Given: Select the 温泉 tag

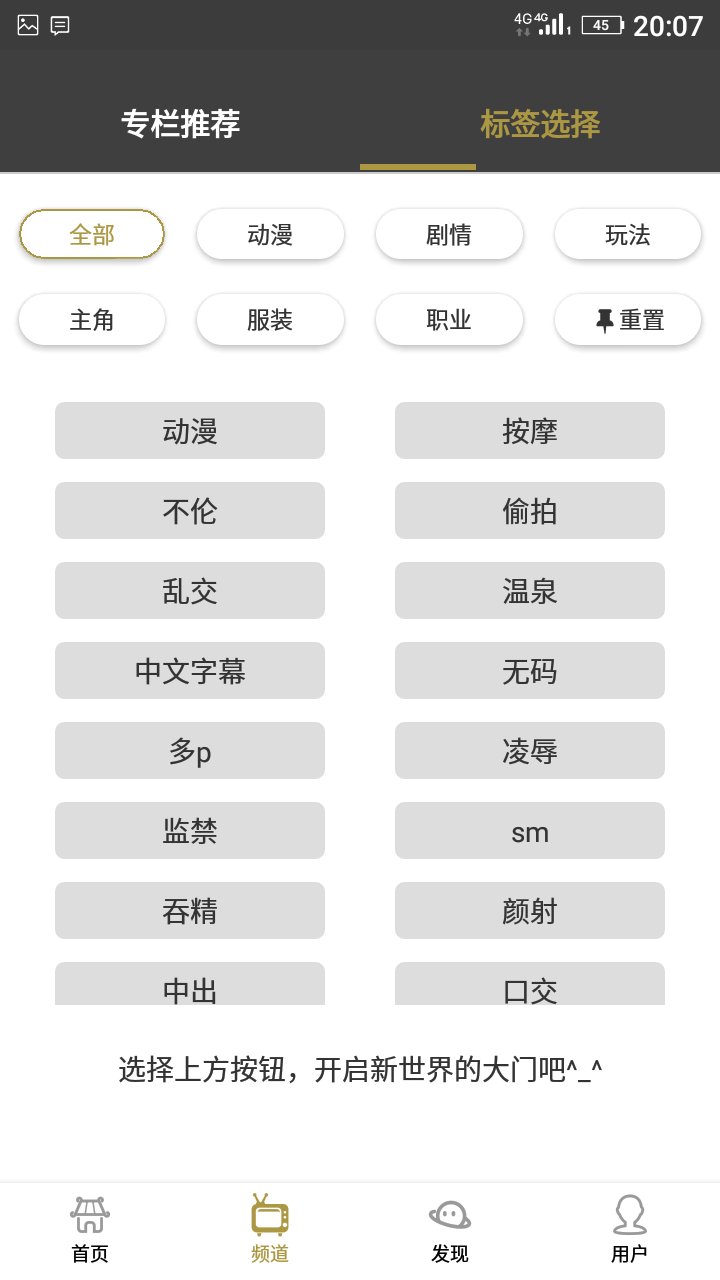Looking at the screenshot, I should tap(530, 590).
